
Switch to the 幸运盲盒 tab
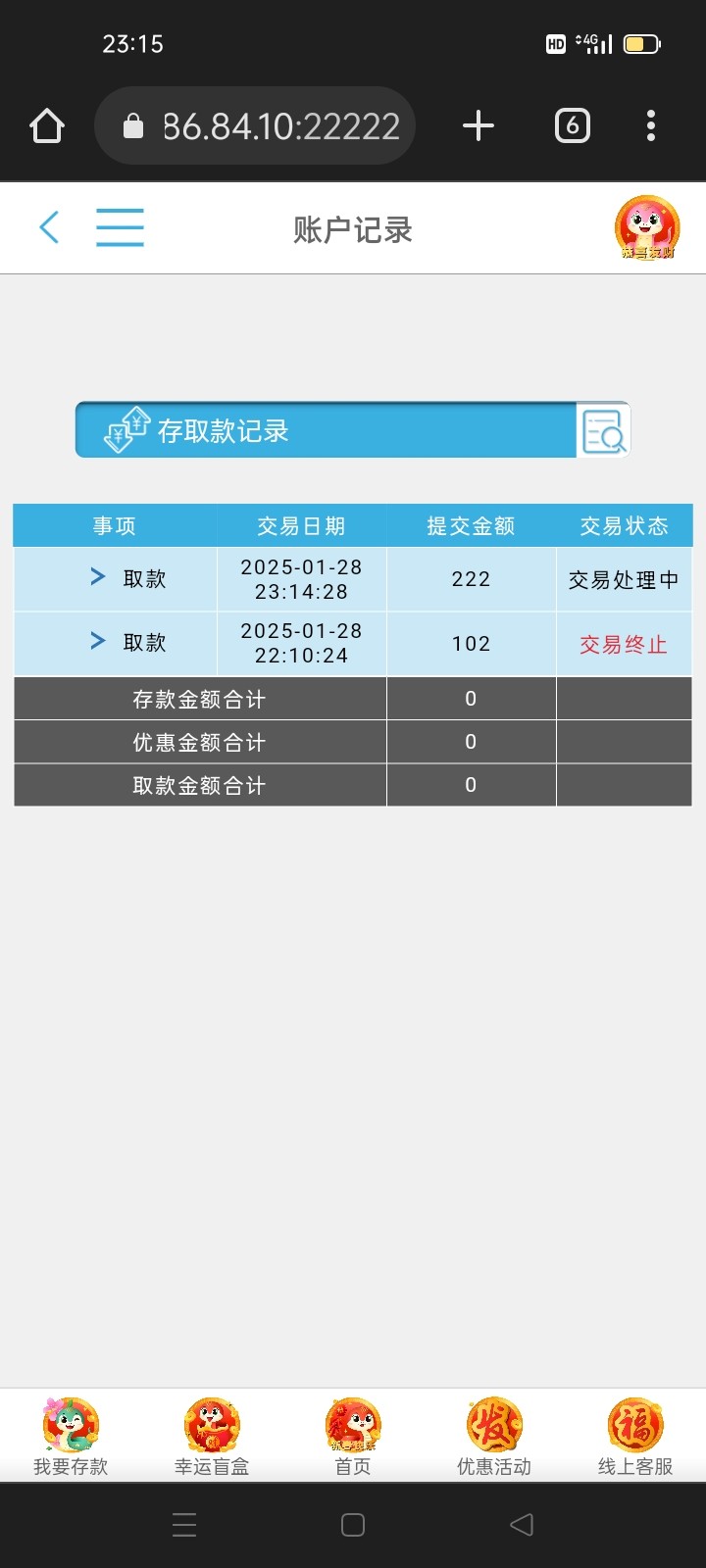212,1437
